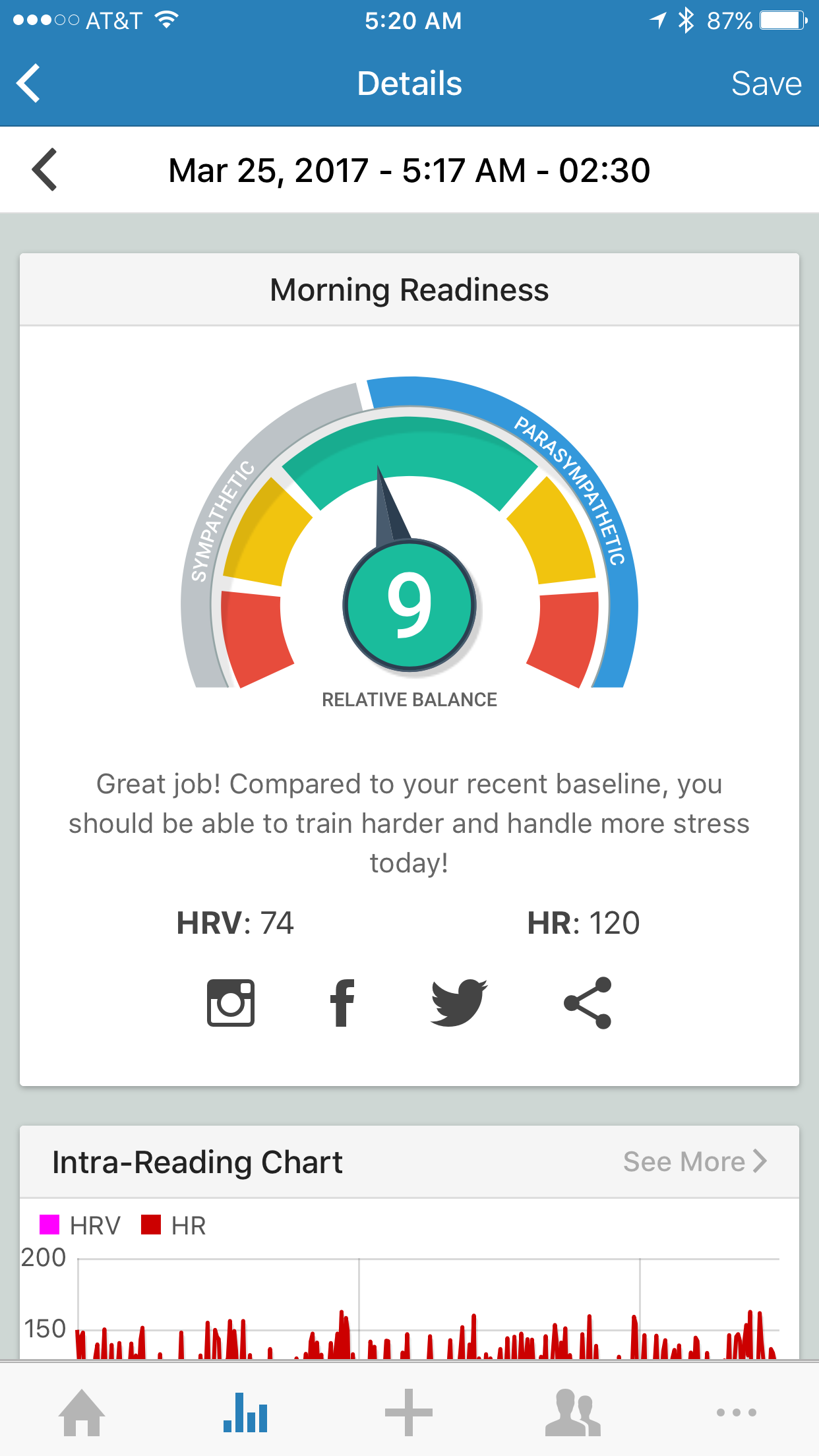Open the friends tab
Viewport: 819px width, 1456px height.
click(573, 1412)
